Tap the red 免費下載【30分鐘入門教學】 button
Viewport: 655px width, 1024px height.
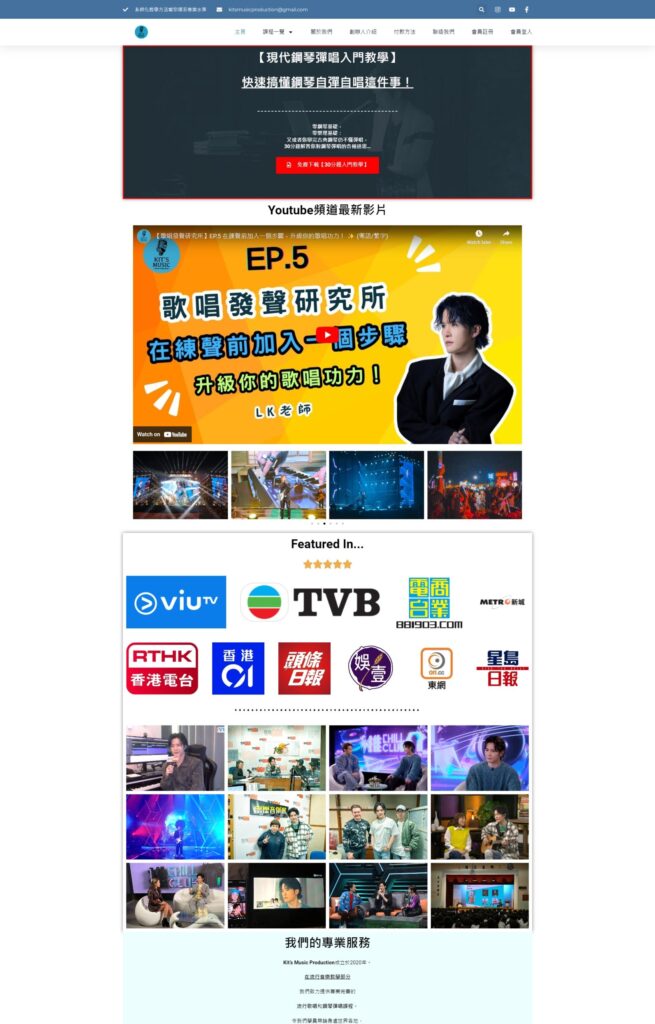pyautogui.click(x=327, y=164)
